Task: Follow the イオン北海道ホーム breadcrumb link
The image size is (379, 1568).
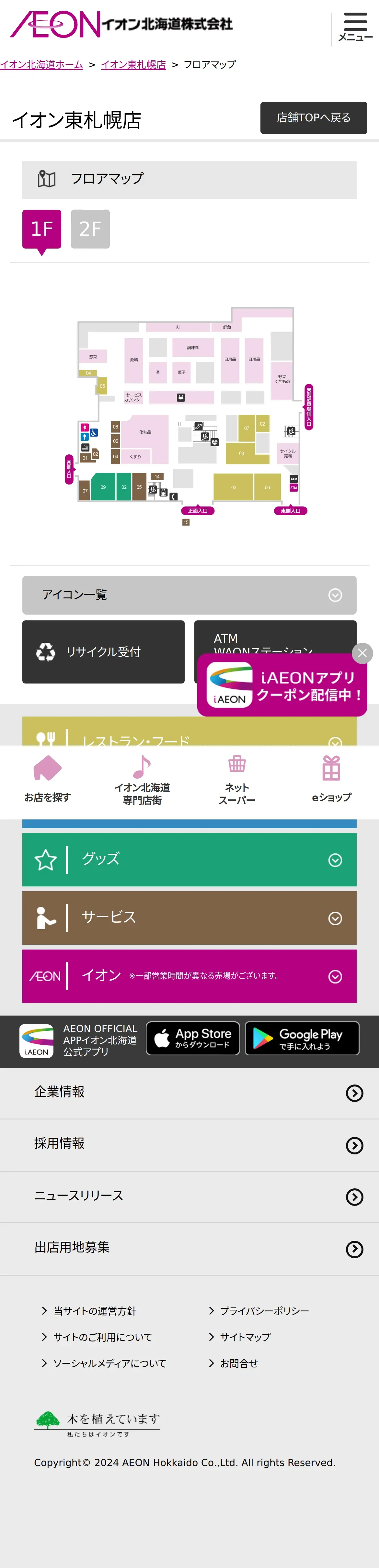Action: click(41, 64)
